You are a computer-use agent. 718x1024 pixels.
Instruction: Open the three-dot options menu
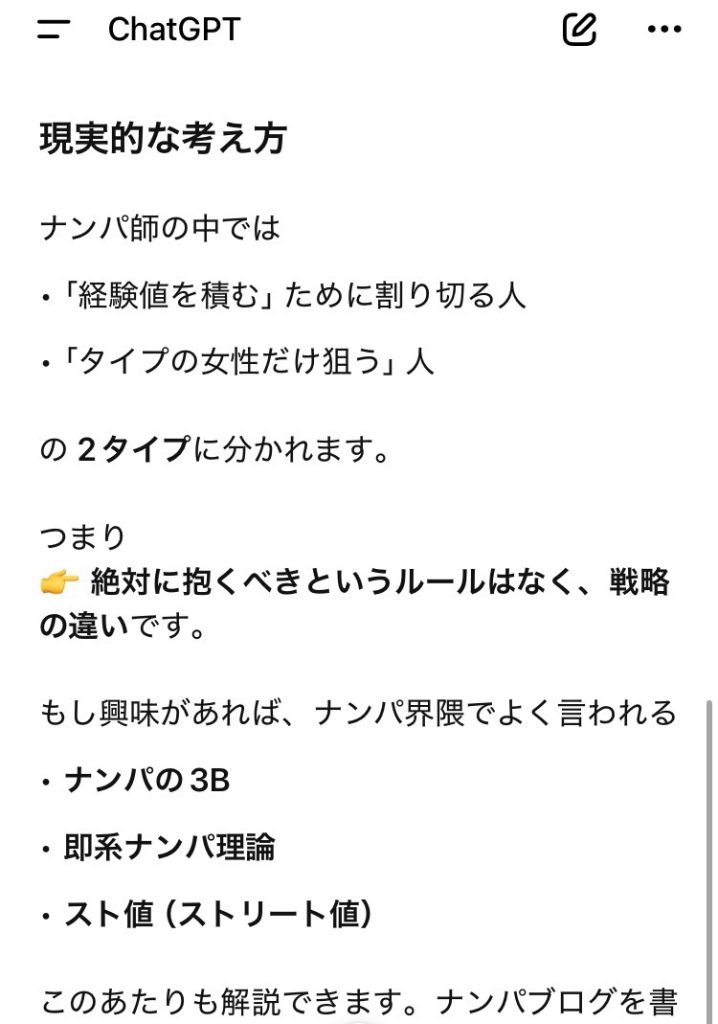[x=664, y=29]
